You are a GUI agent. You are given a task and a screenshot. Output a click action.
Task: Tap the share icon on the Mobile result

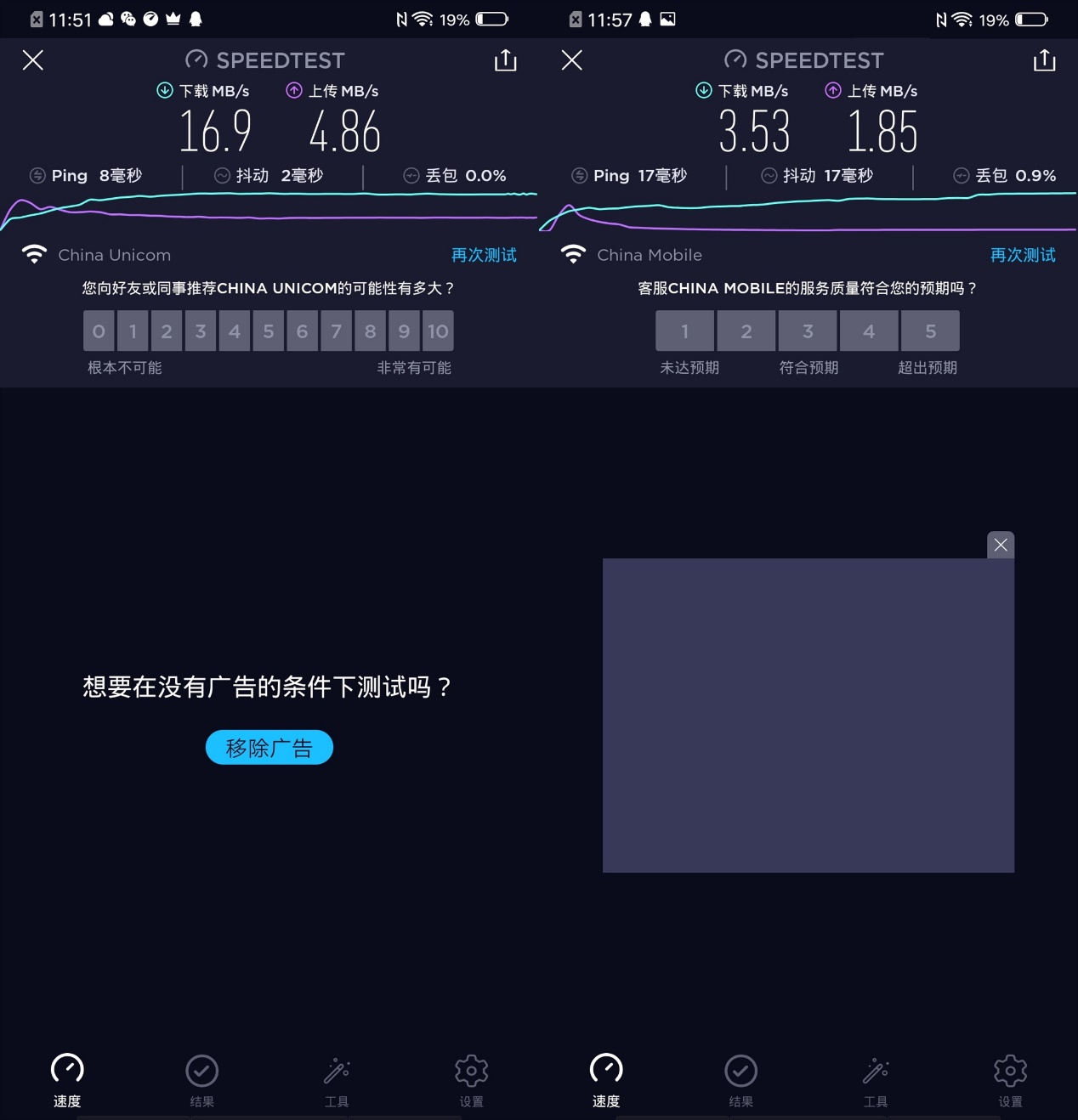(1044, 59)
